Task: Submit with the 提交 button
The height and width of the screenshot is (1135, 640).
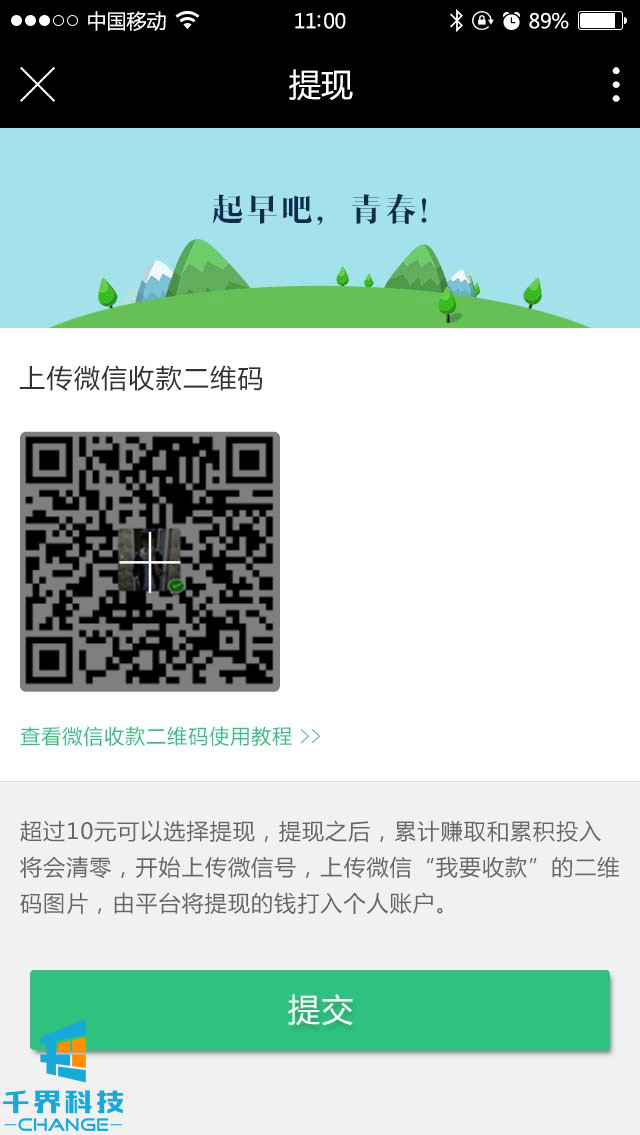Action: tap(320, 1010)
